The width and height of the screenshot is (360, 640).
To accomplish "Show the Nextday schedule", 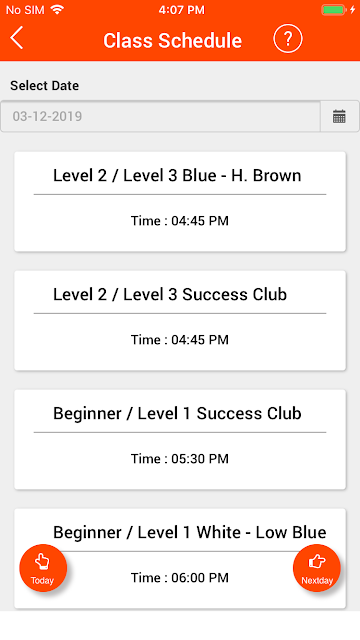I will (317, 568).
